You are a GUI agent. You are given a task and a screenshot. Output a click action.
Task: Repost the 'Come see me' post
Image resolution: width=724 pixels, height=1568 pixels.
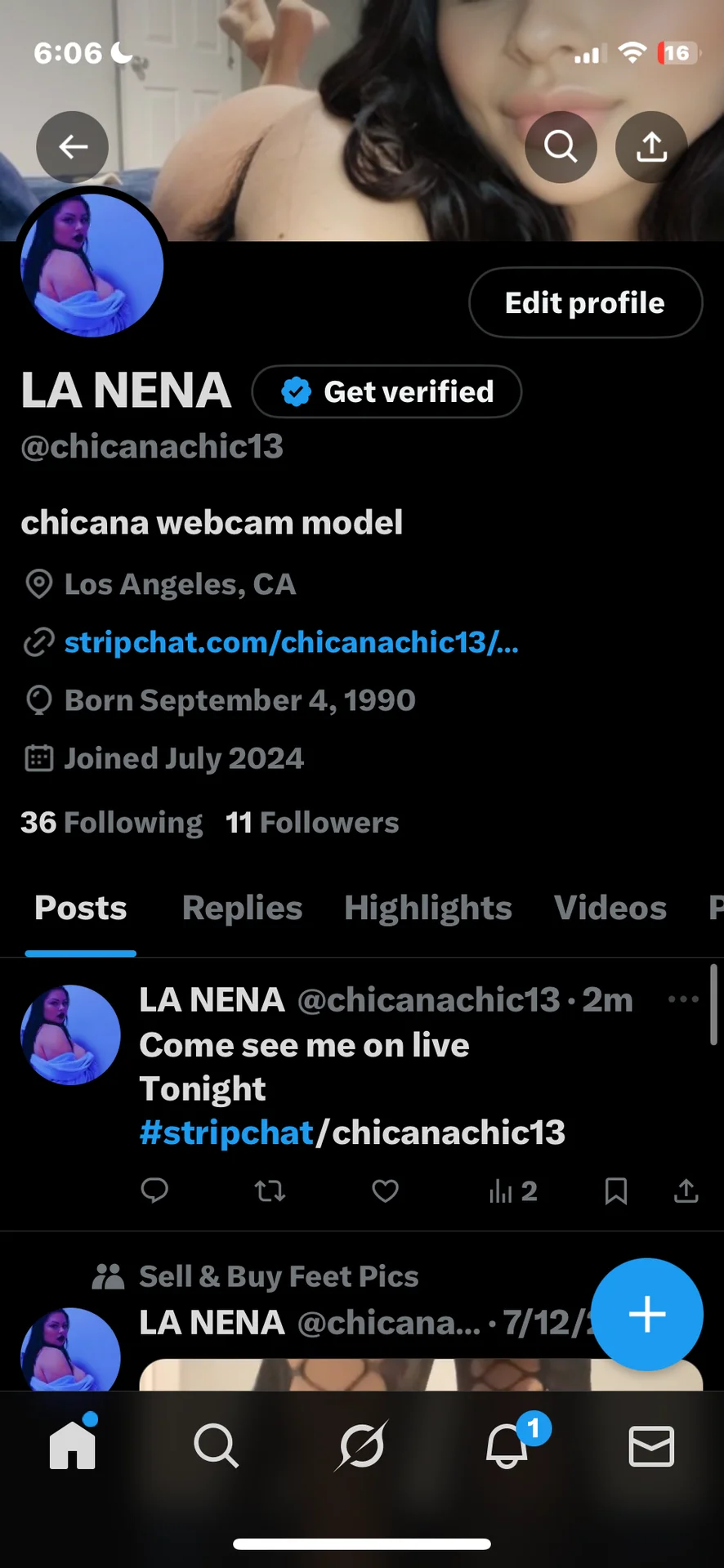tap(270, 1191)
